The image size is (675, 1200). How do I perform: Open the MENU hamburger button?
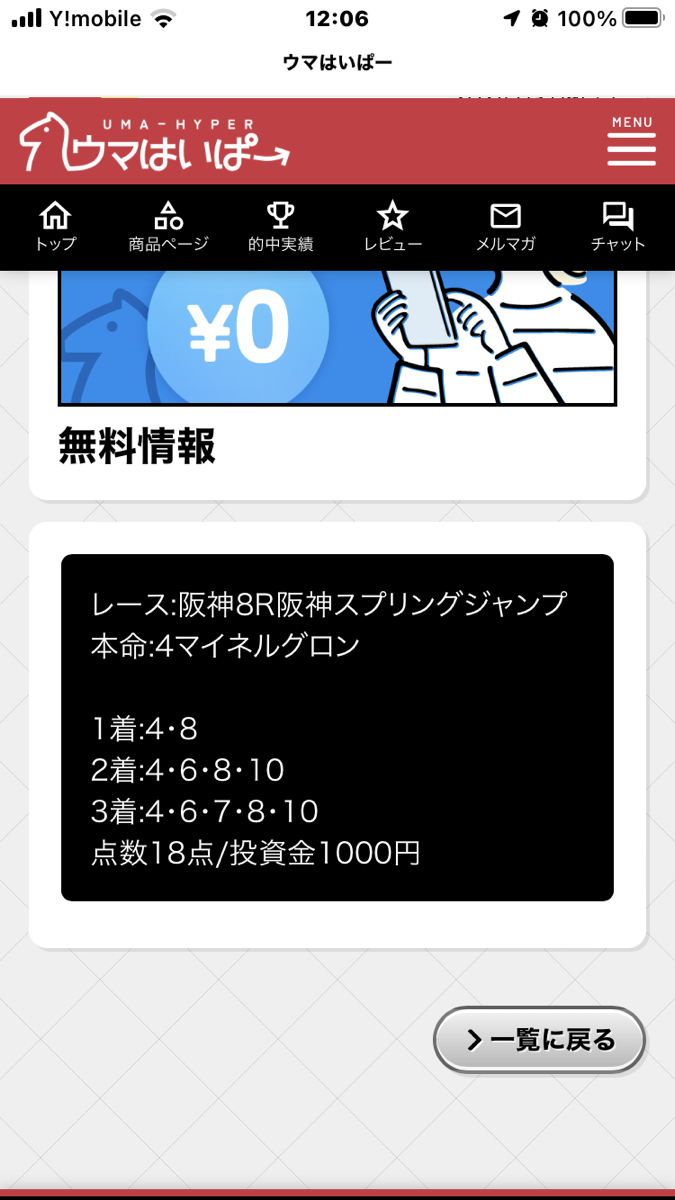coord(631,142)
